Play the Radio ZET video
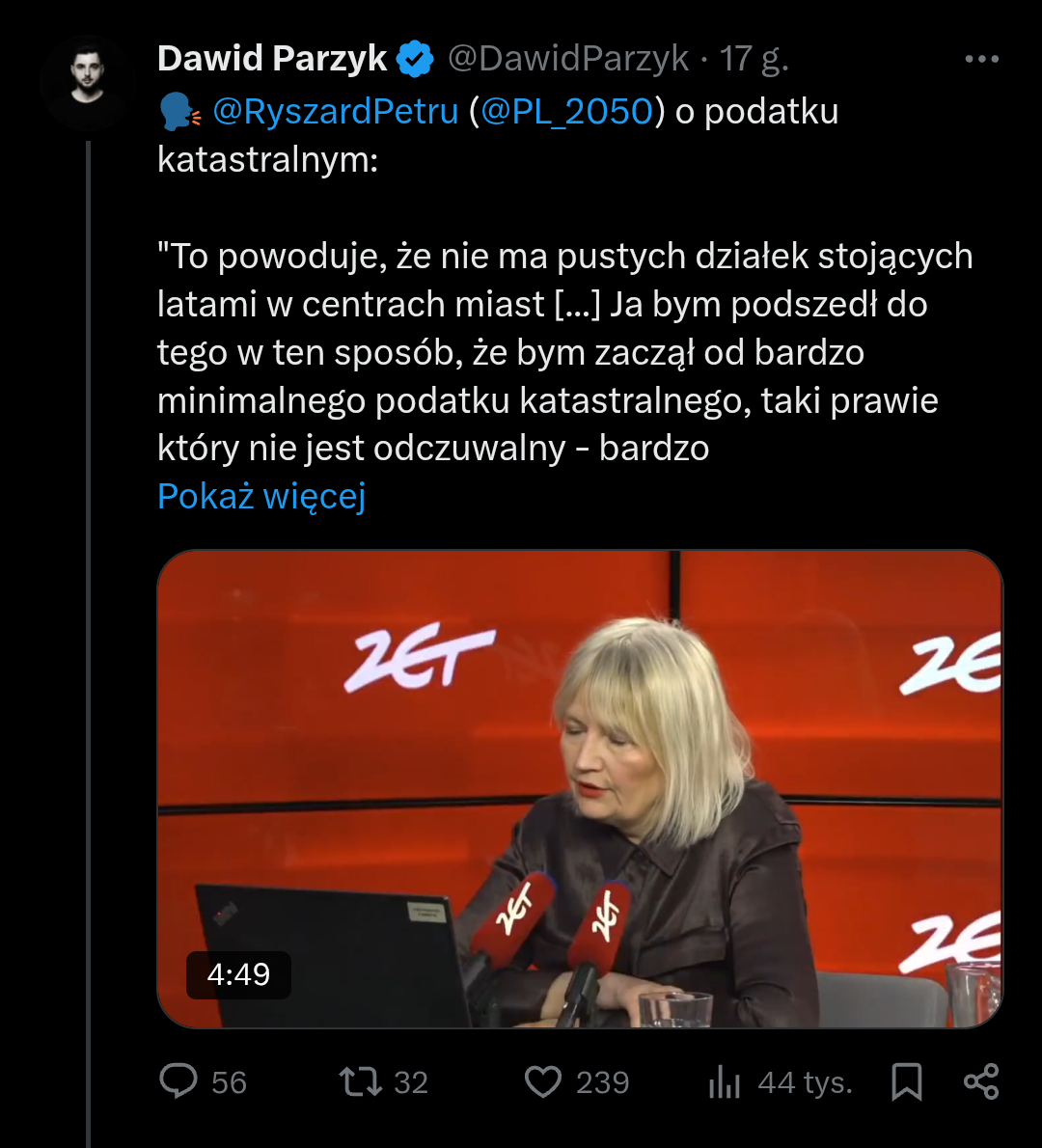The width and height of the screenshot is (1042, 1148). point(580,788)
